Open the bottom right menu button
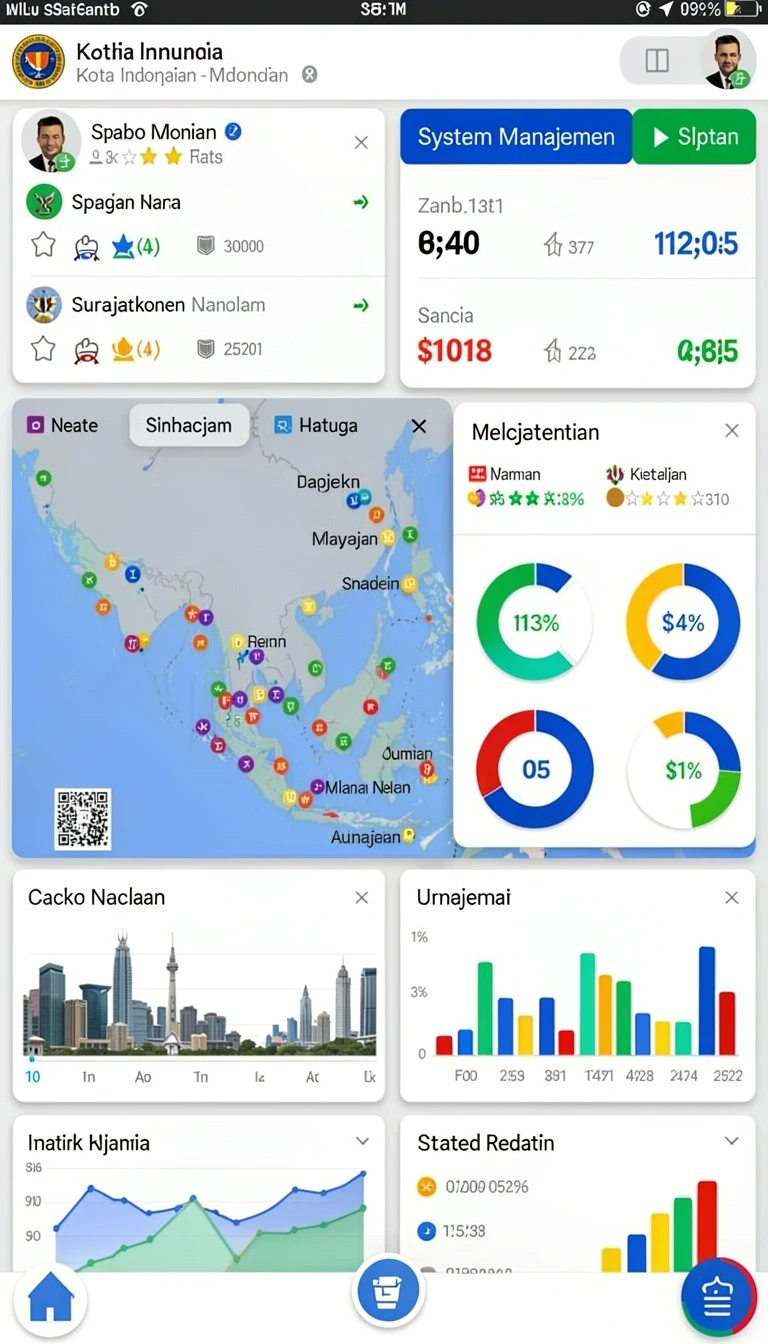The height and width of the screenshot is (1344, 768). (718, 1298)
